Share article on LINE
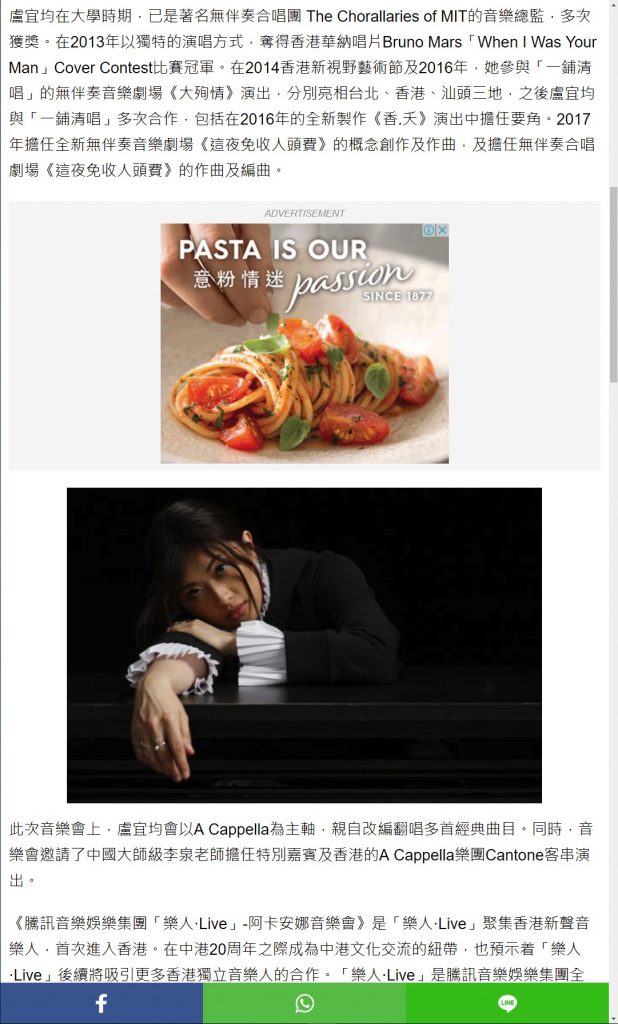 [508, 1003]
